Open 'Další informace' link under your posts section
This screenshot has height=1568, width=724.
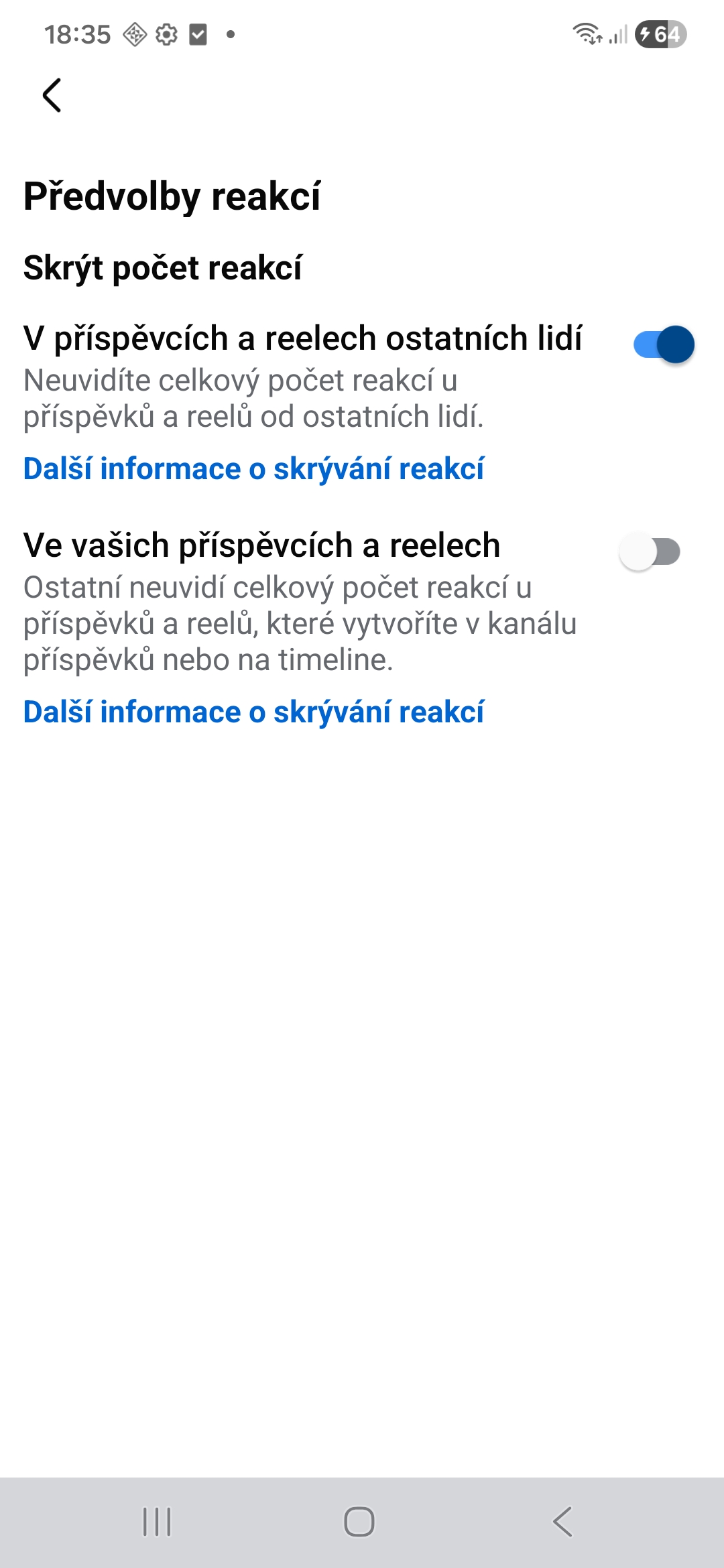(253, 712)
